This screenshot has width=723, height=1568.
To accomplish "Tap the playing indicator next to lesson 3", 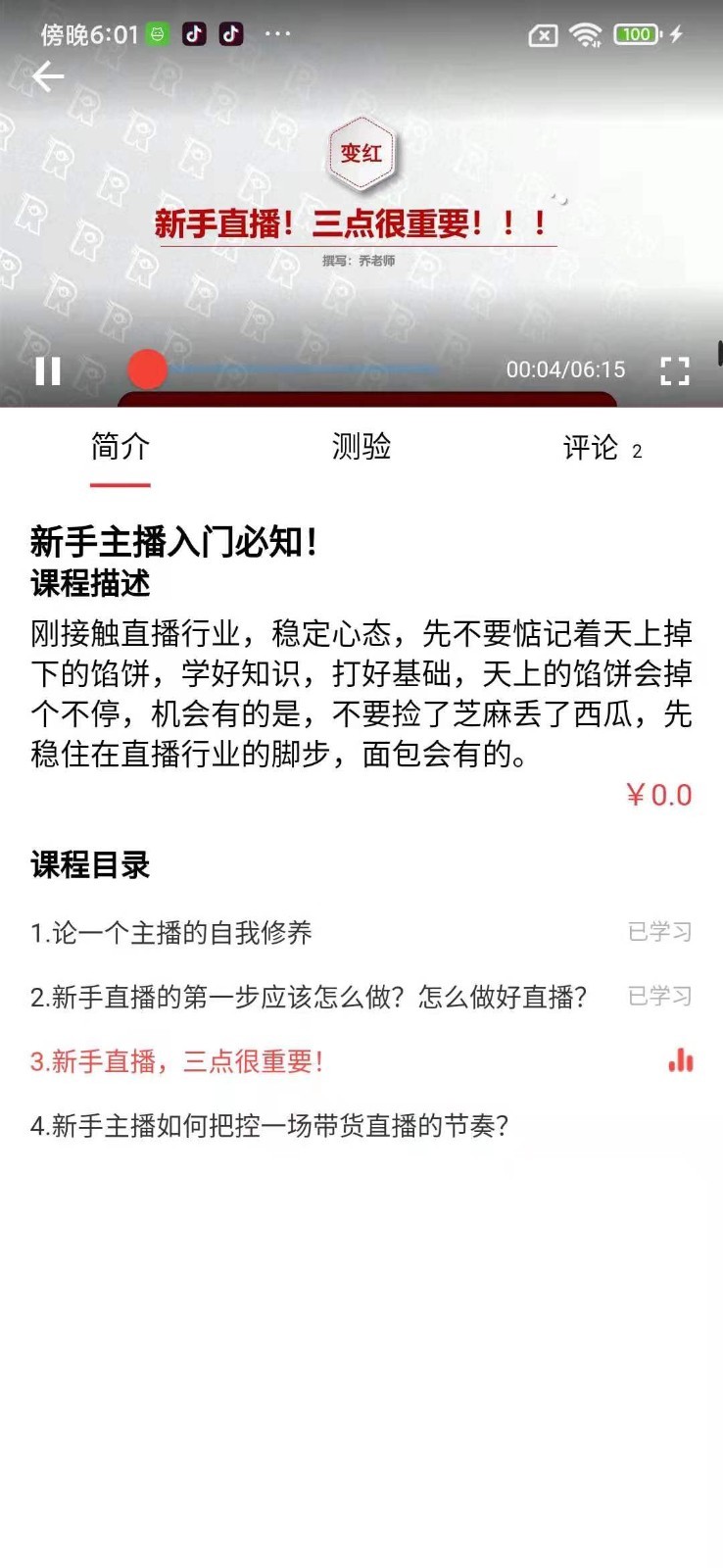I will [681, 1061].
